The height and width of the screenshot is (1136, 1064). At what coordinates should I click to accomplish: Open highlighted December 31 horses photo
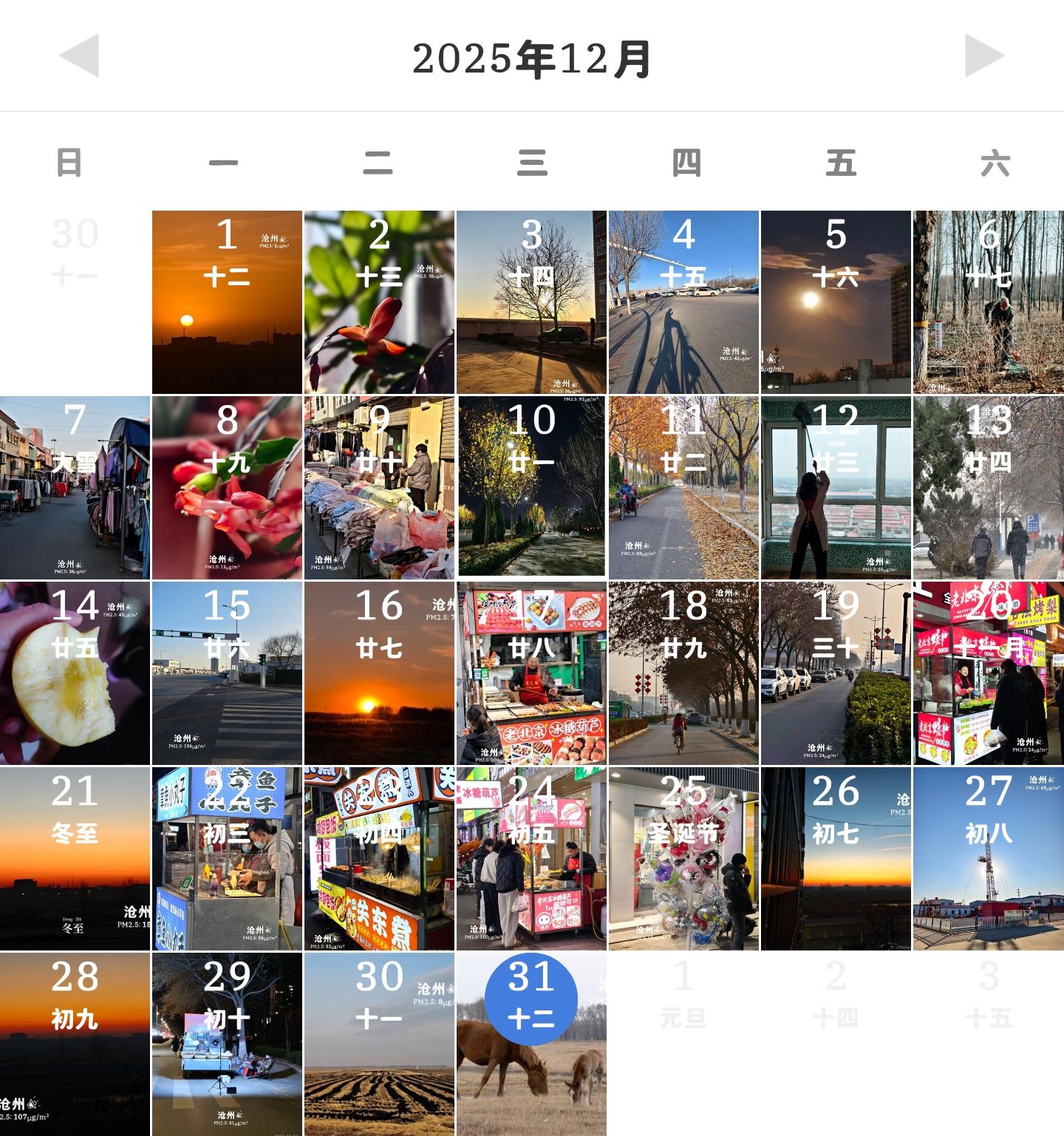531,1044
